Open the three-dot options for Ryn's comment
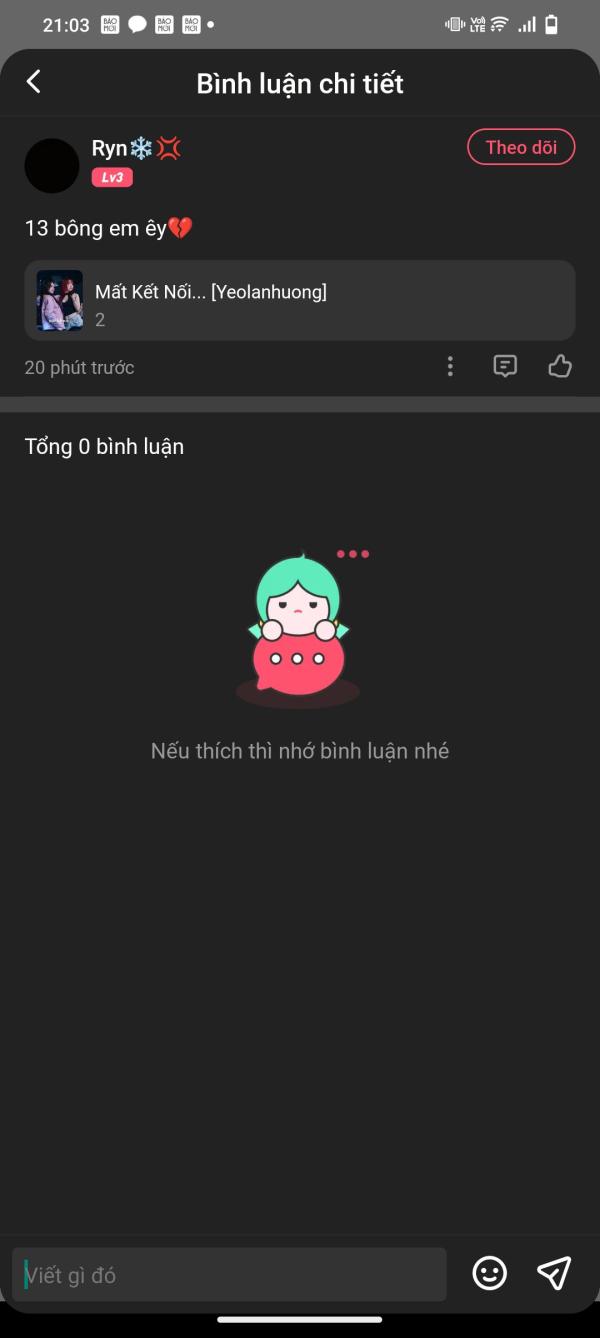600x1338 pixels. pyautogui.click(x=450, y=367)
